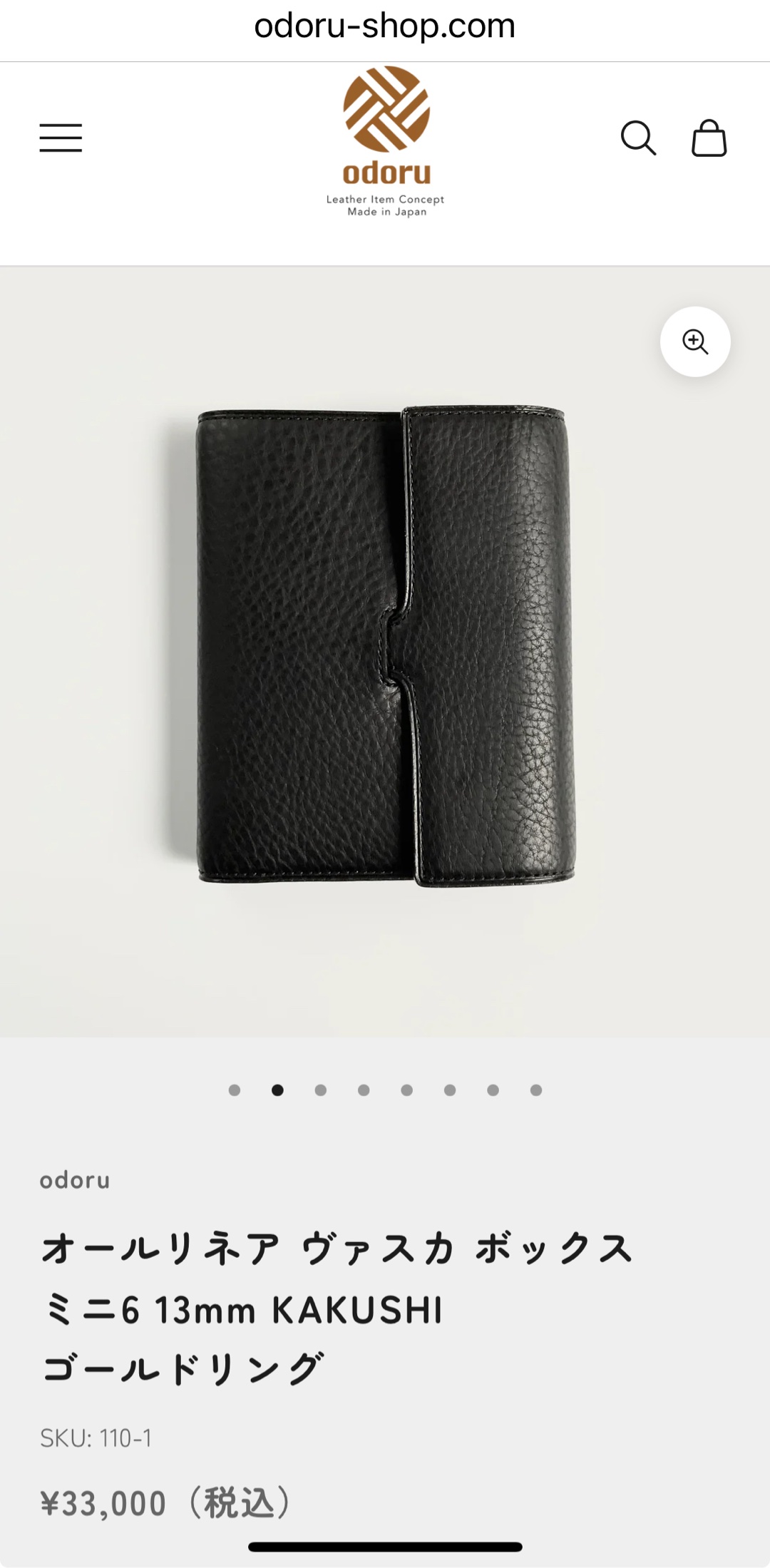Open the site search

(x=638, y=138)
